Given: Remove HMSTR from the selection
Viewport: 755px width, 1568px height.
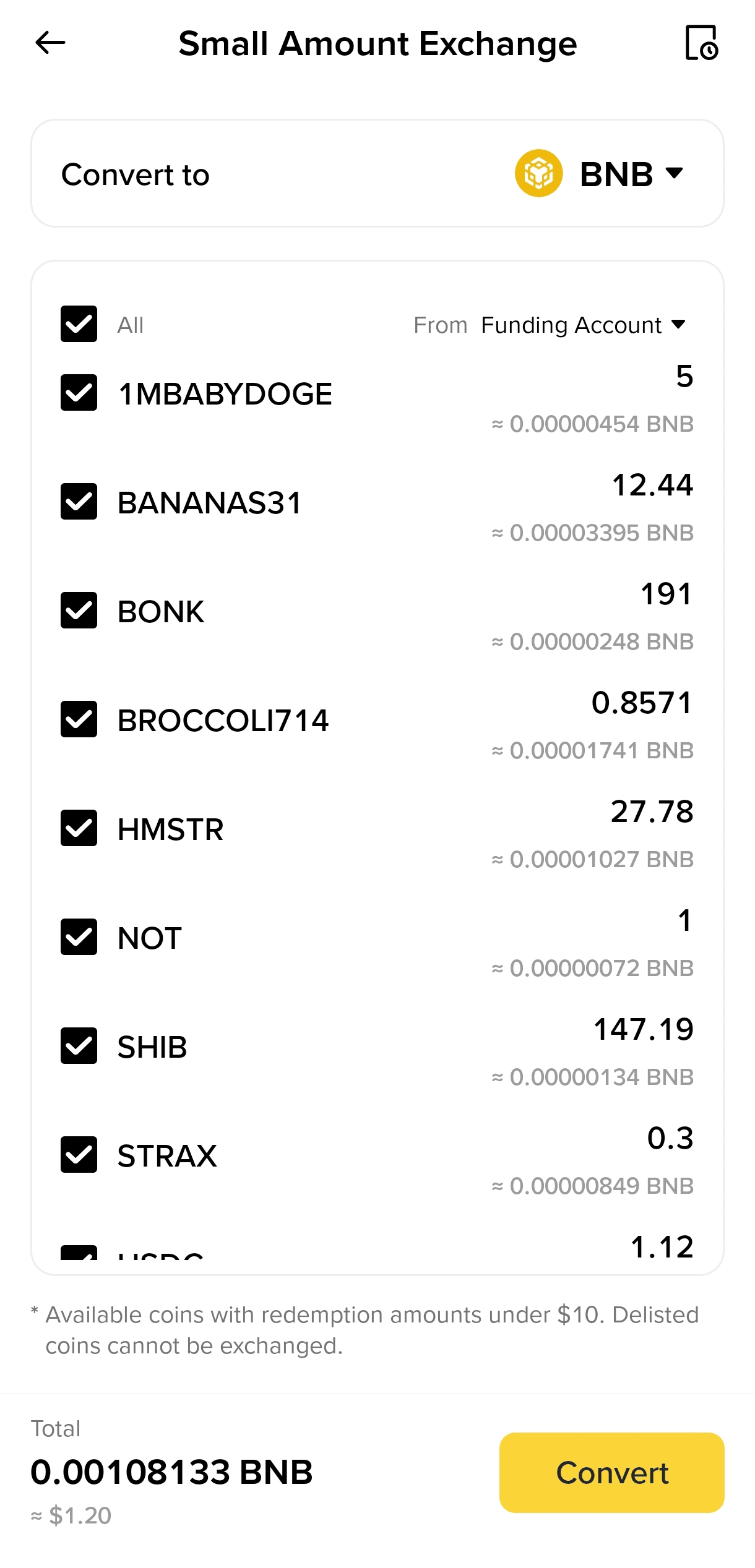Looking at the screenshot, I should tap(79, 828).
